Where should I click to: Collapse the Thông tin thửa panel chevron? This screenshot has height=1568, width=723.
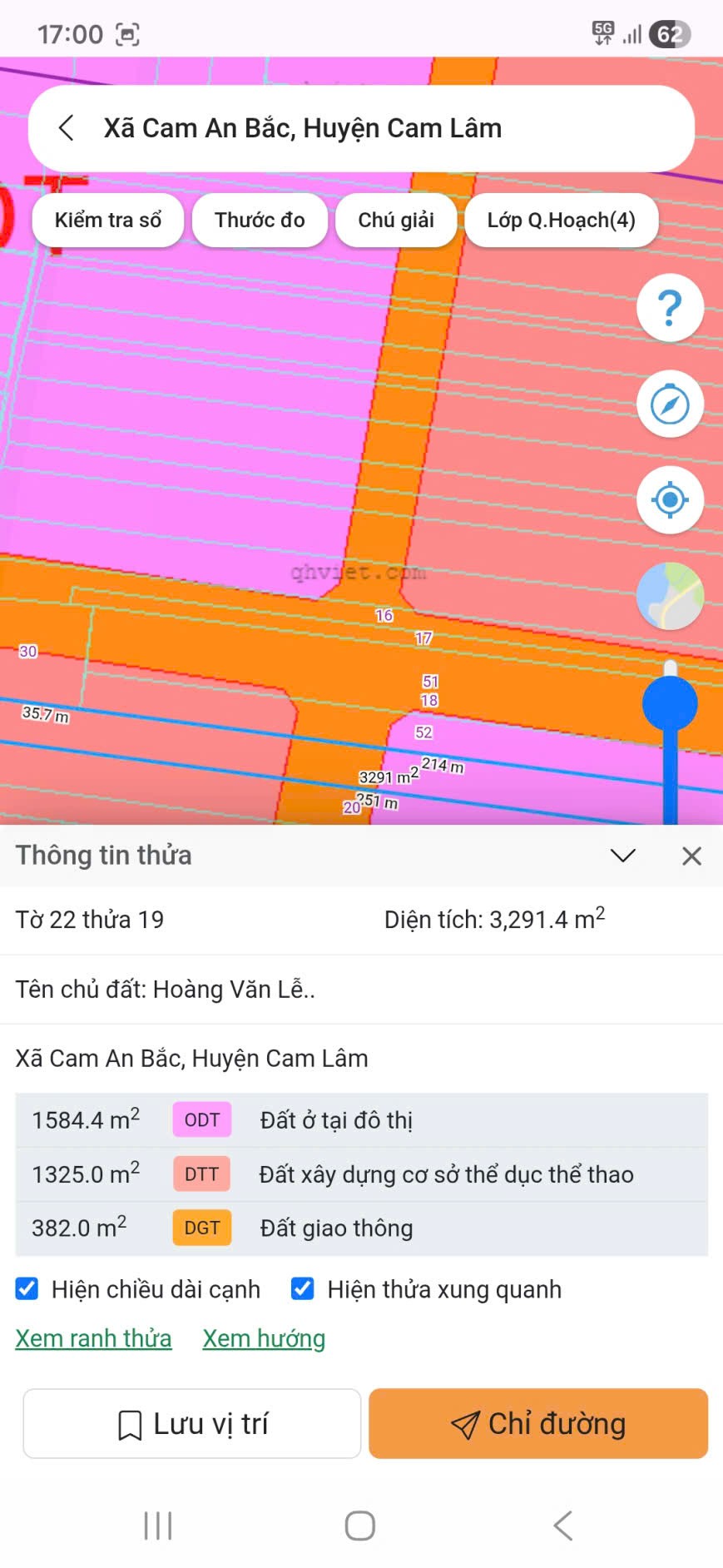pyautogui.click(x=622, y=855)
